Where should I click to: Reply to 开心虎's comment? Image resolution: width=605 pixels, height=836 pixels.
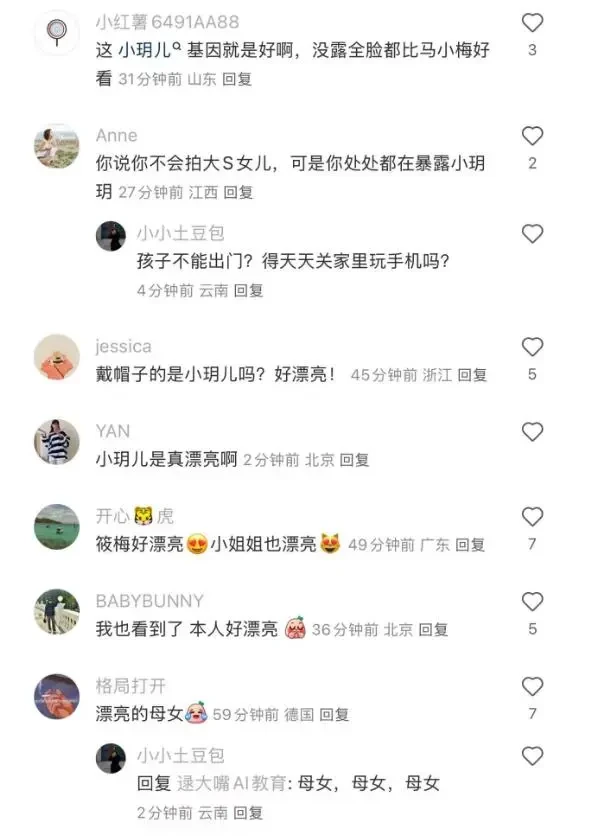tap(470, 545)
